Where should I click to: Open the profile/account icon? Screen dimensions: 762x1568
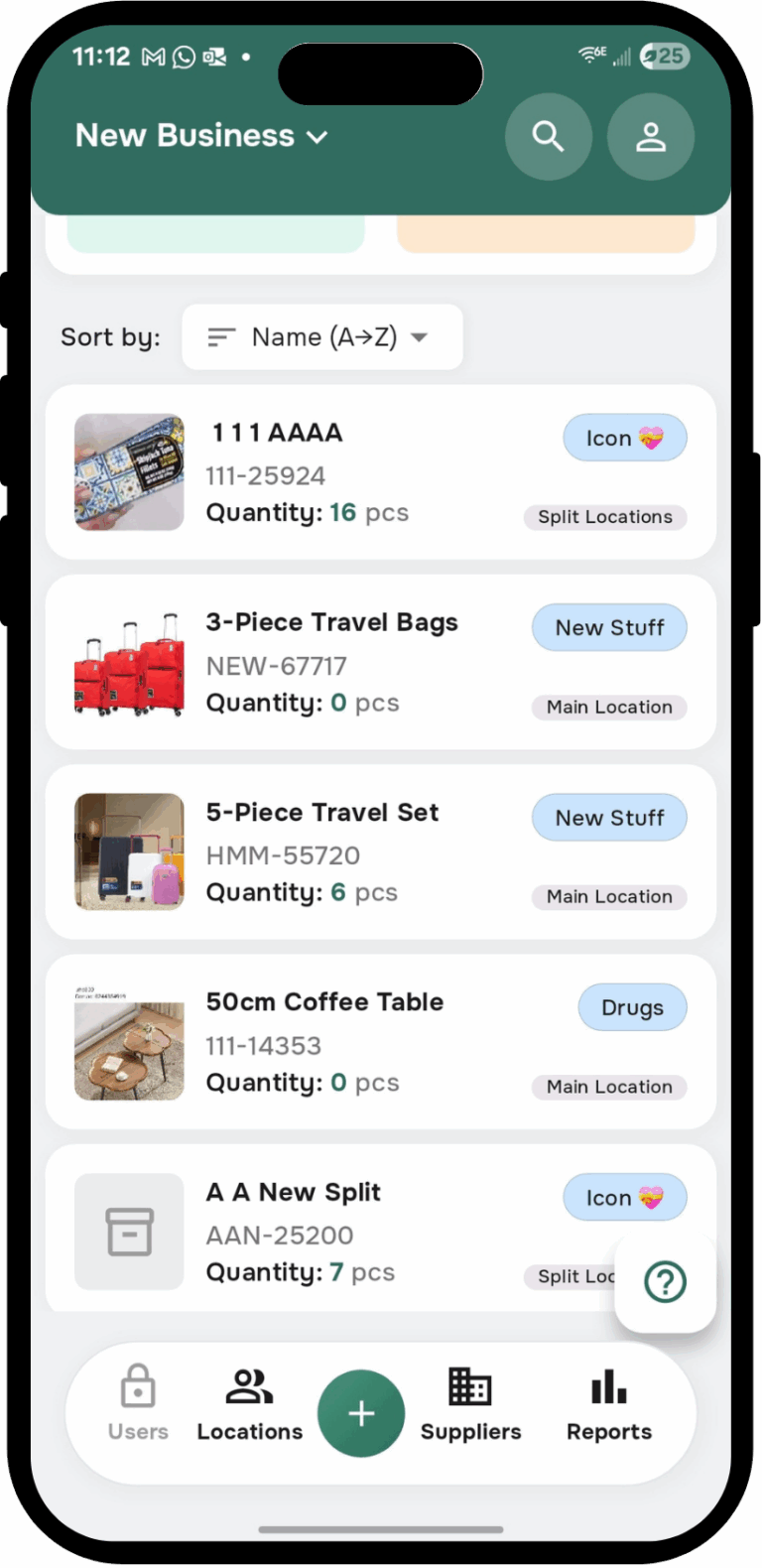click(x=650, y=136)
